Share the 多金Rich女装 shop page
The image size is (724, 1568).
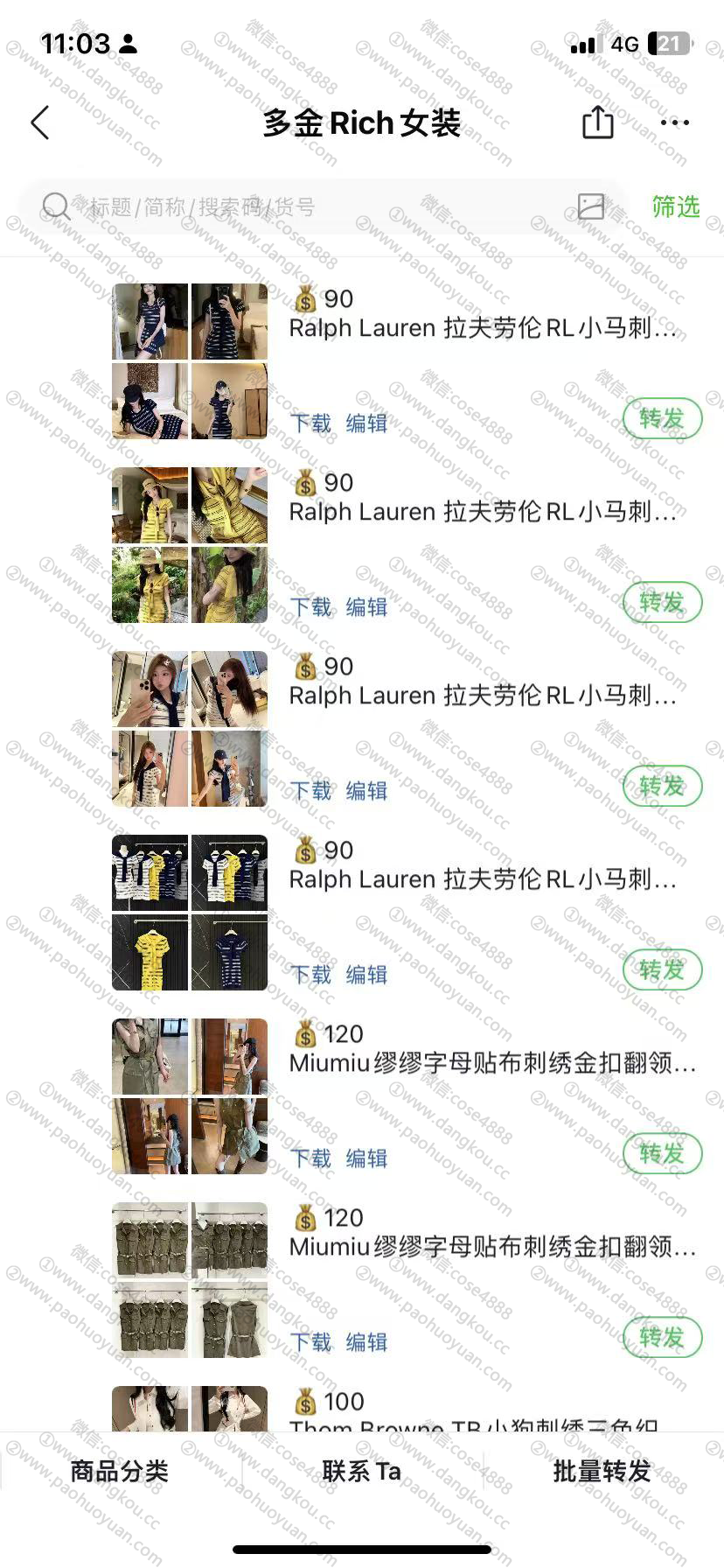click(x=597, y=122)
